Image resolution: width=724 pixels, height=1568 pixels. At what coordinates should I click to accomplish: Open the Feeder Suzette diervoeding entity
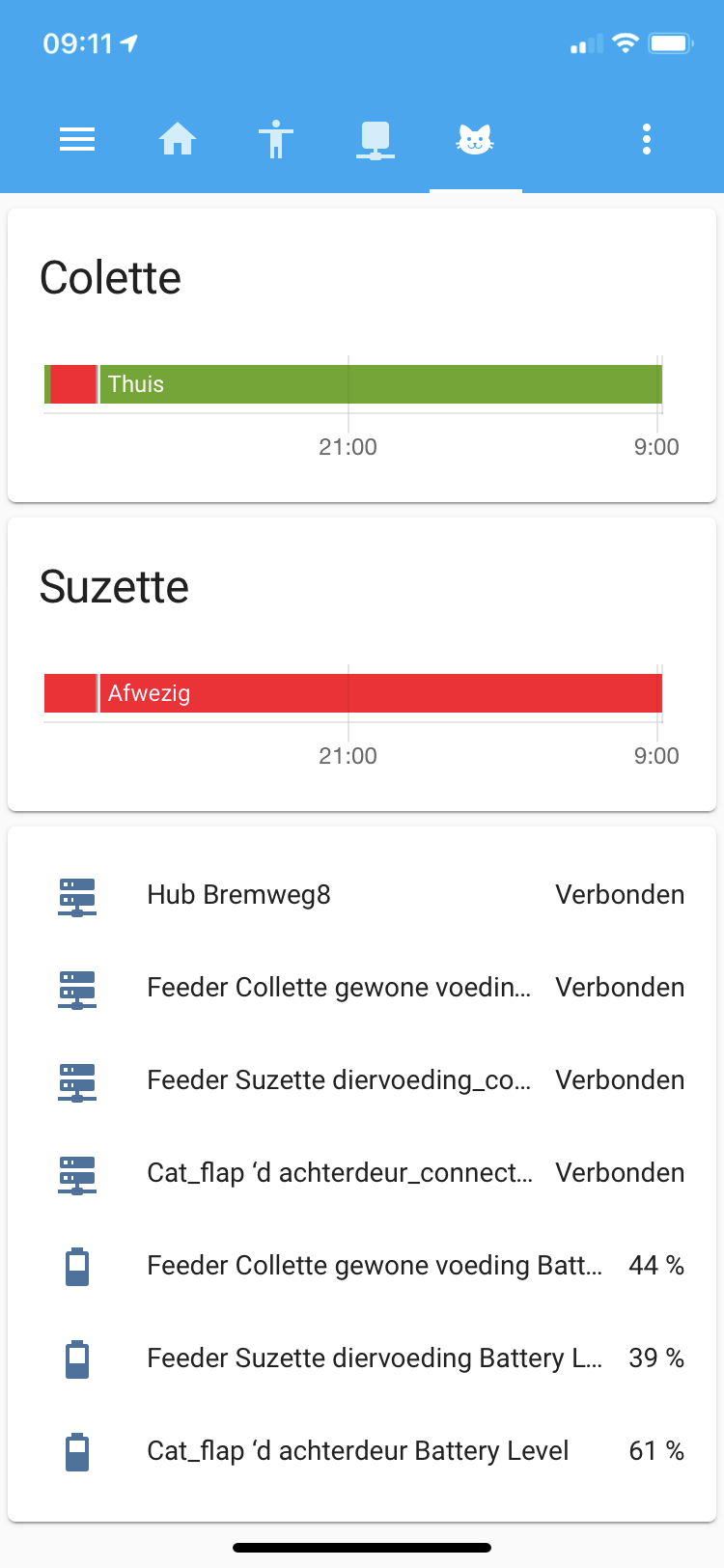pyautogui.click(x=338, y=1081)
